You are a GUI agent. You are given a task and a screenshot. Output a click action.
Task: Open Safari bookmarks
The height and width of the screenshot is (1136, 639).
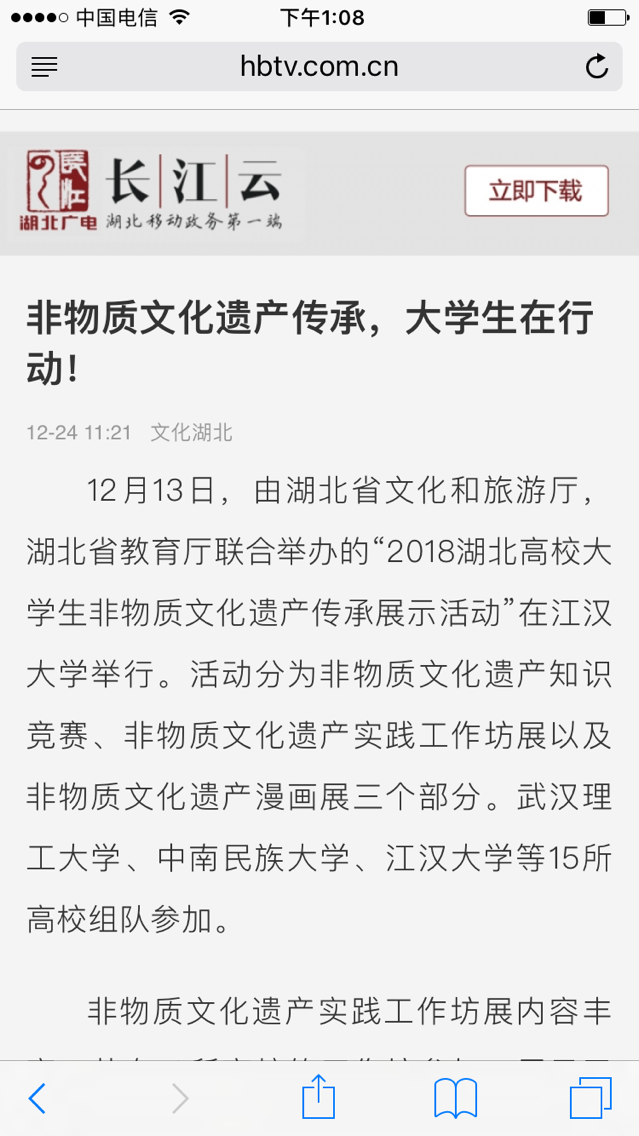click(x=456, y=1098)
